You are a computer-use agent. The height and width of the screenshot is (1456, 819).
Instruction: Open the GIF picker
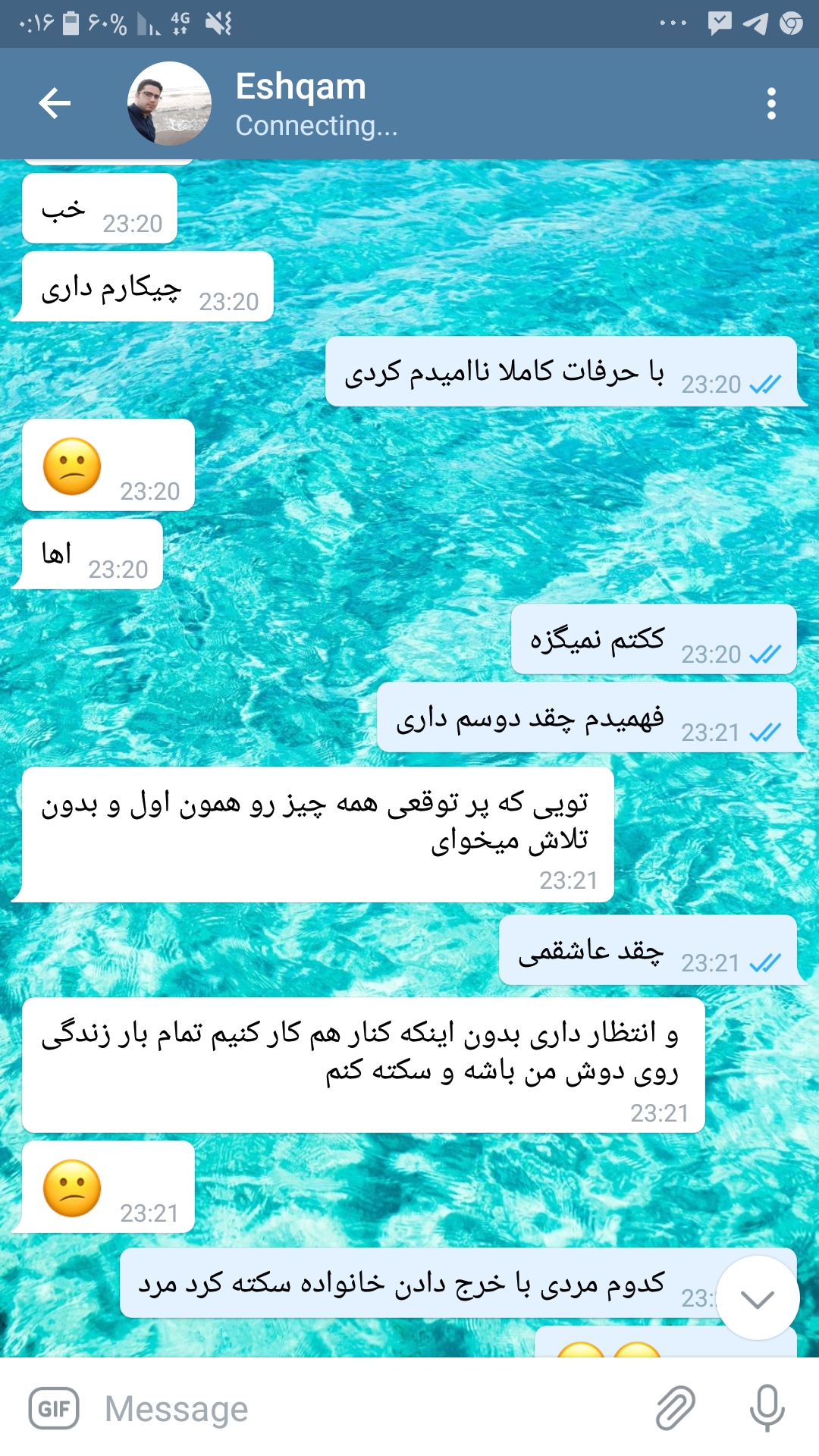click(x=54, y=1408)
